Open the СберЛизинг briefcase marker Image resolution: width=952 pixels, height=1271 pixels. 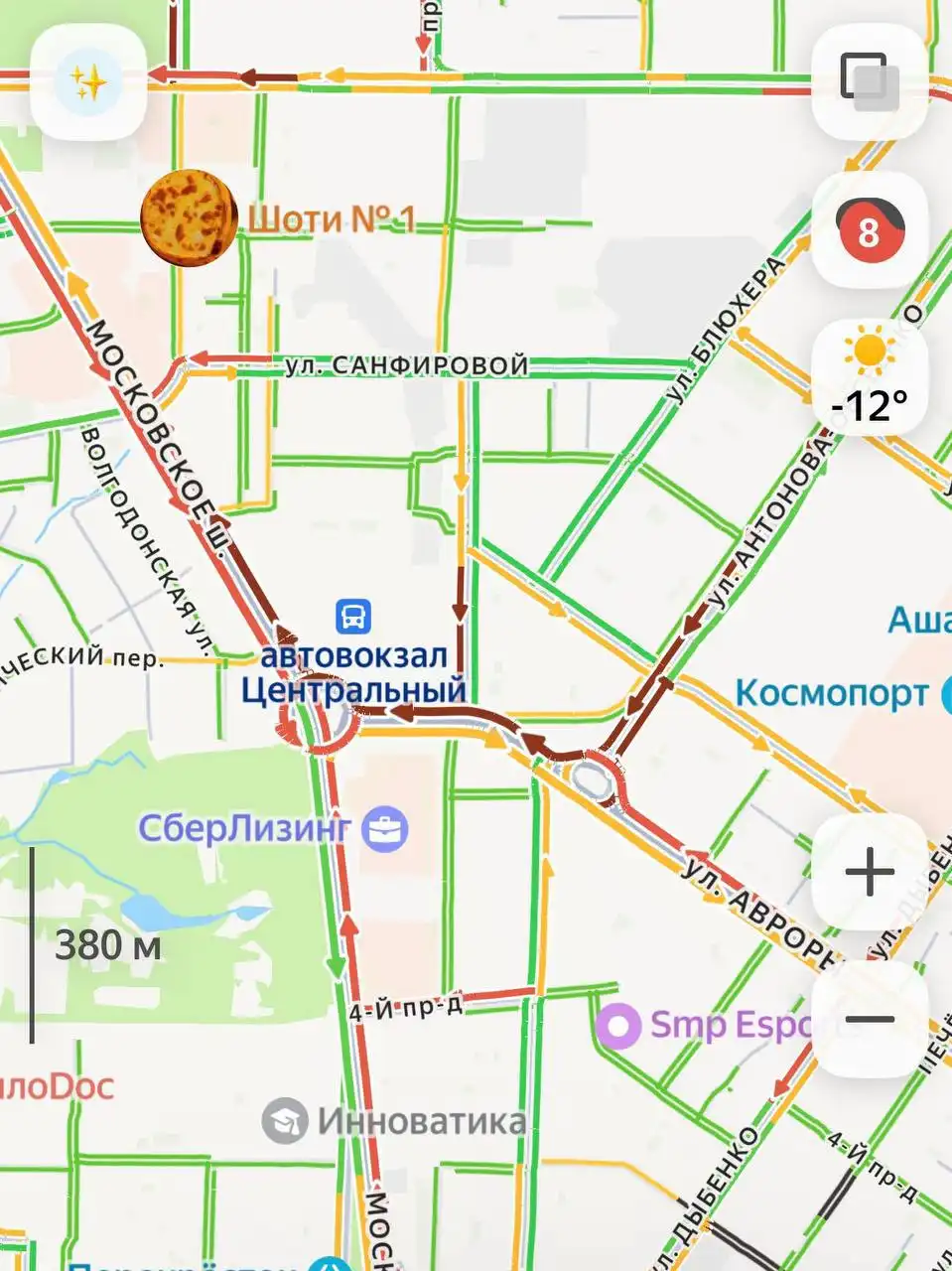[x=385, y=826]
